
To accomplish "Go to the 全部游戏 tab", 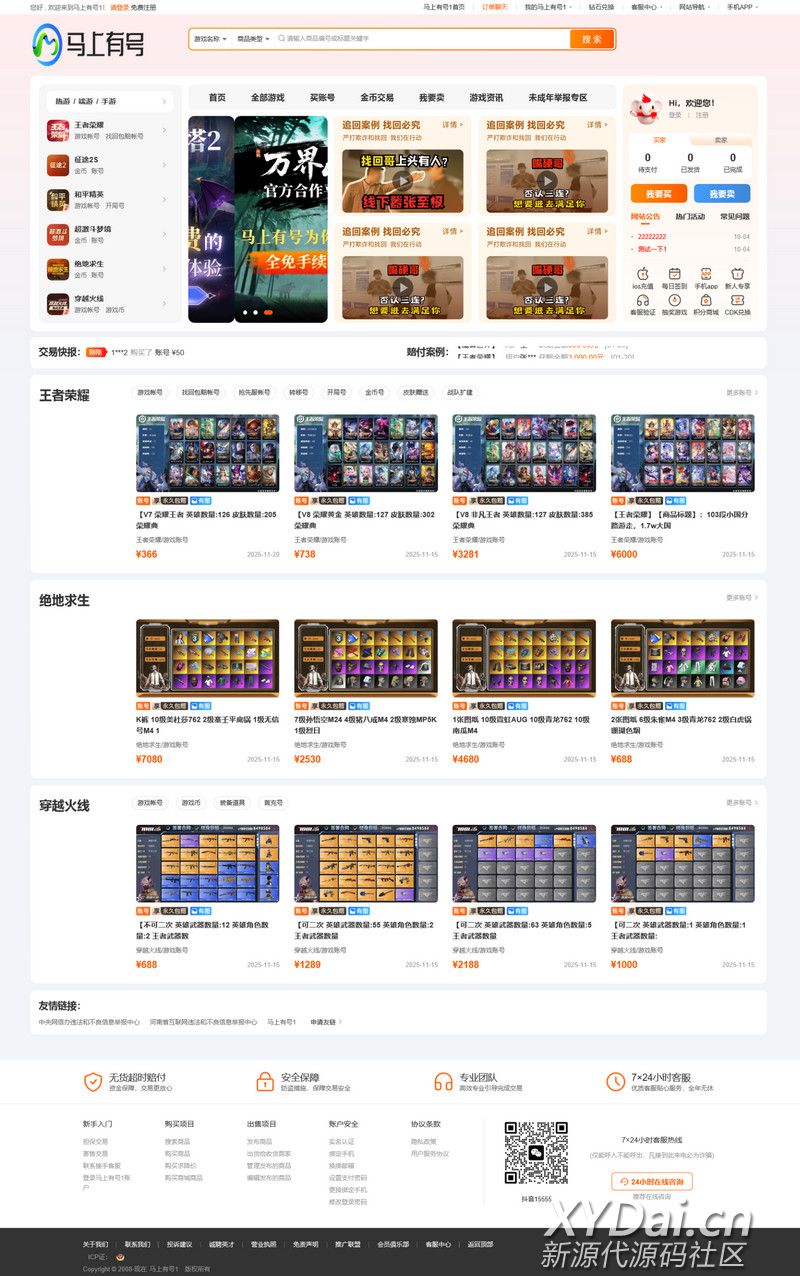I will click(267, 98).
